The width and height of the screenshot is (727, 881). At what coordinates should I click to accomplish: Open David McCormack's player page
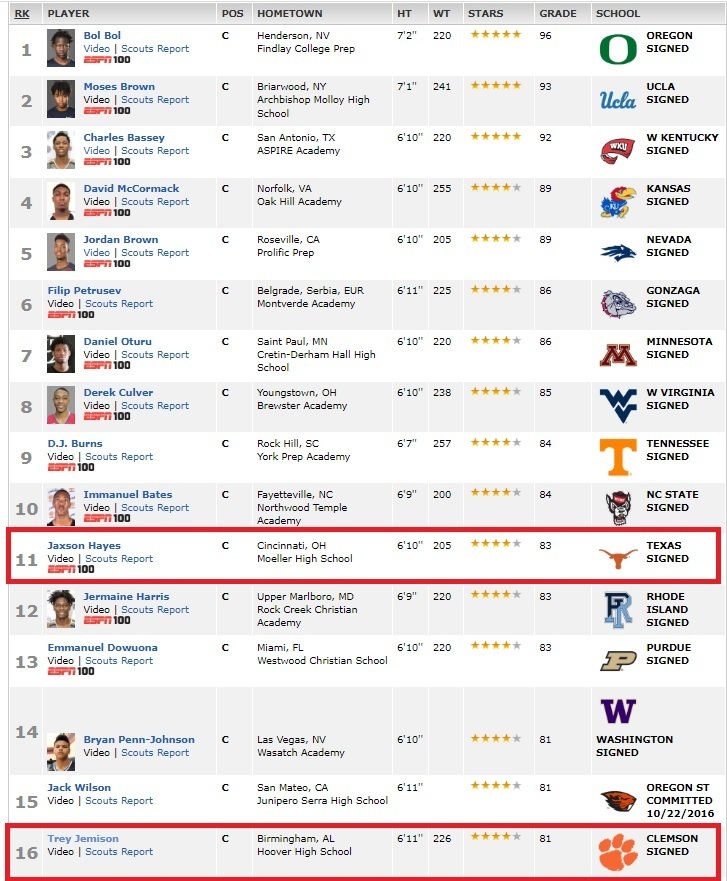point(129,188)
